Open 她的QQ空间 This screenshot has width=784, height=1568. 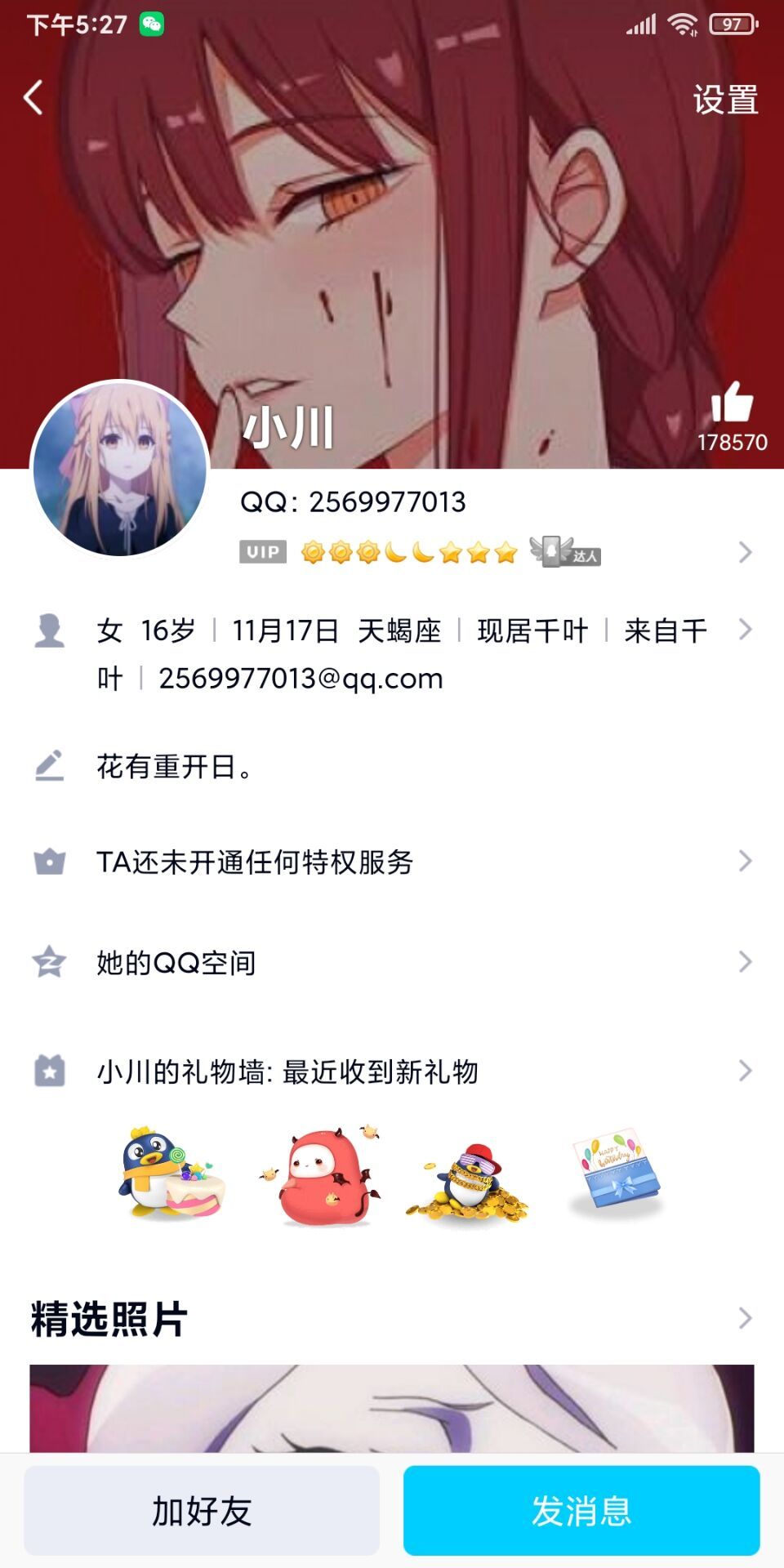pos(392,962)
